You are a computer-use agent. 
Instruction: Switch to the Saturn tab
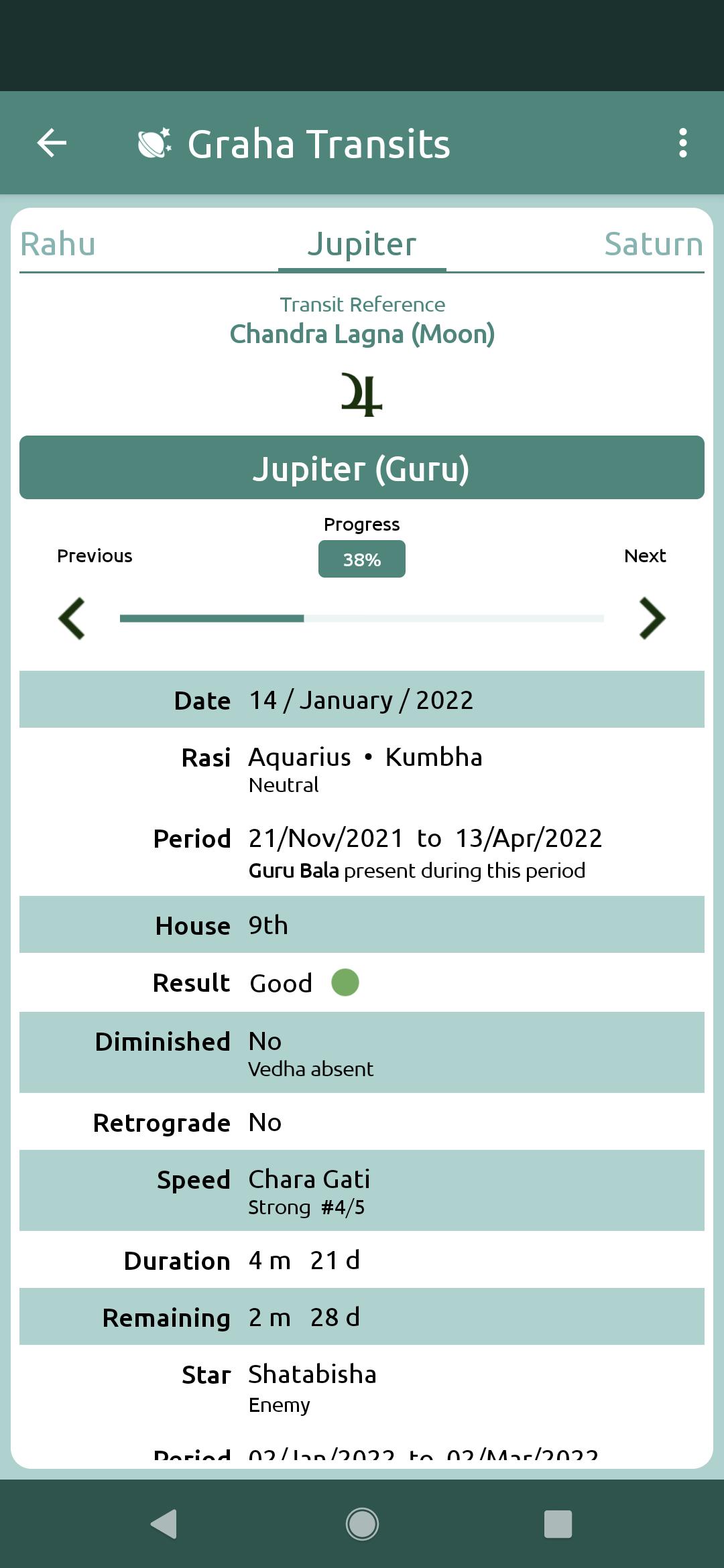tap(653, 244)
